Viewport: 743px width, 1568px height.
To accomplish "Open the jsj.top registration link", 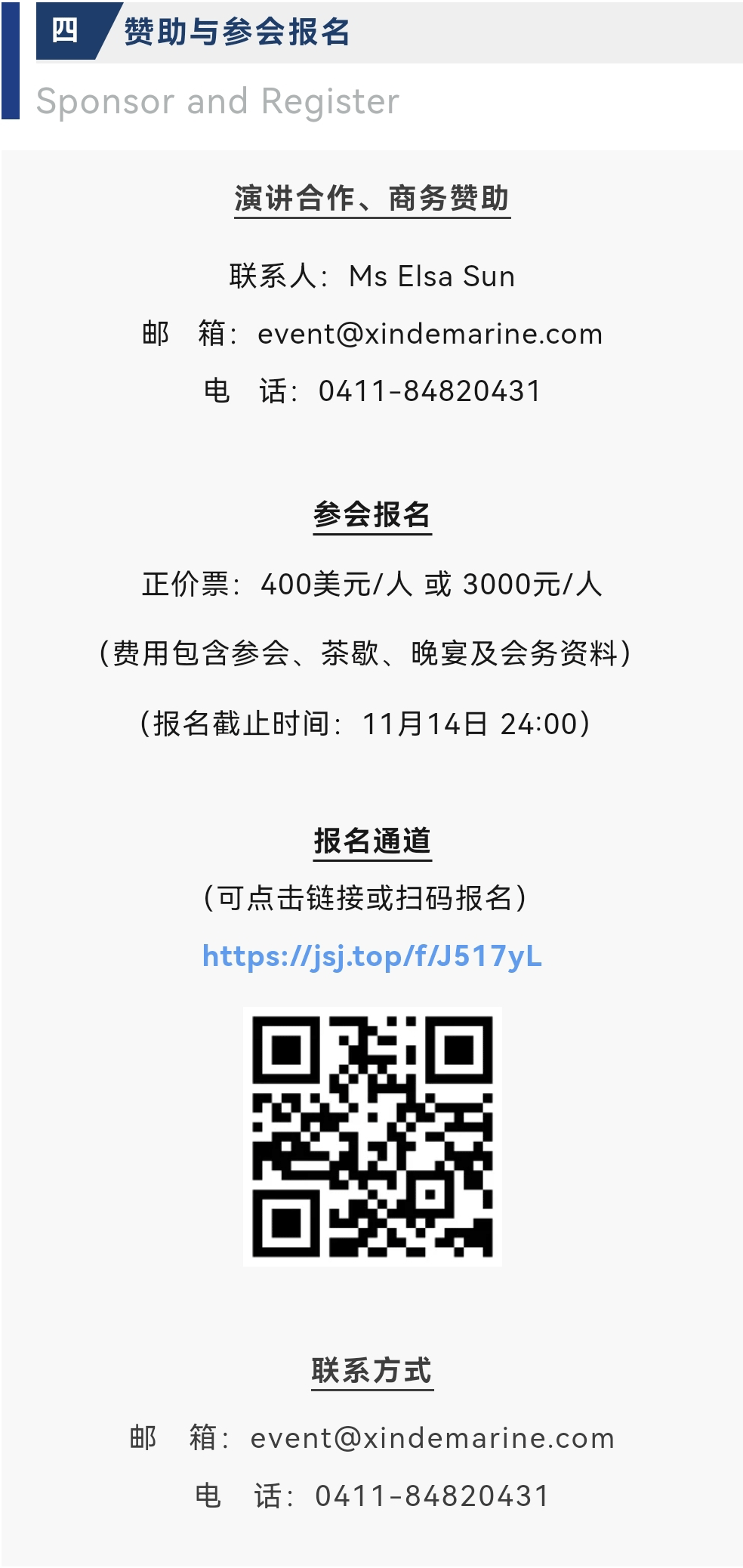I will [372, 956].
